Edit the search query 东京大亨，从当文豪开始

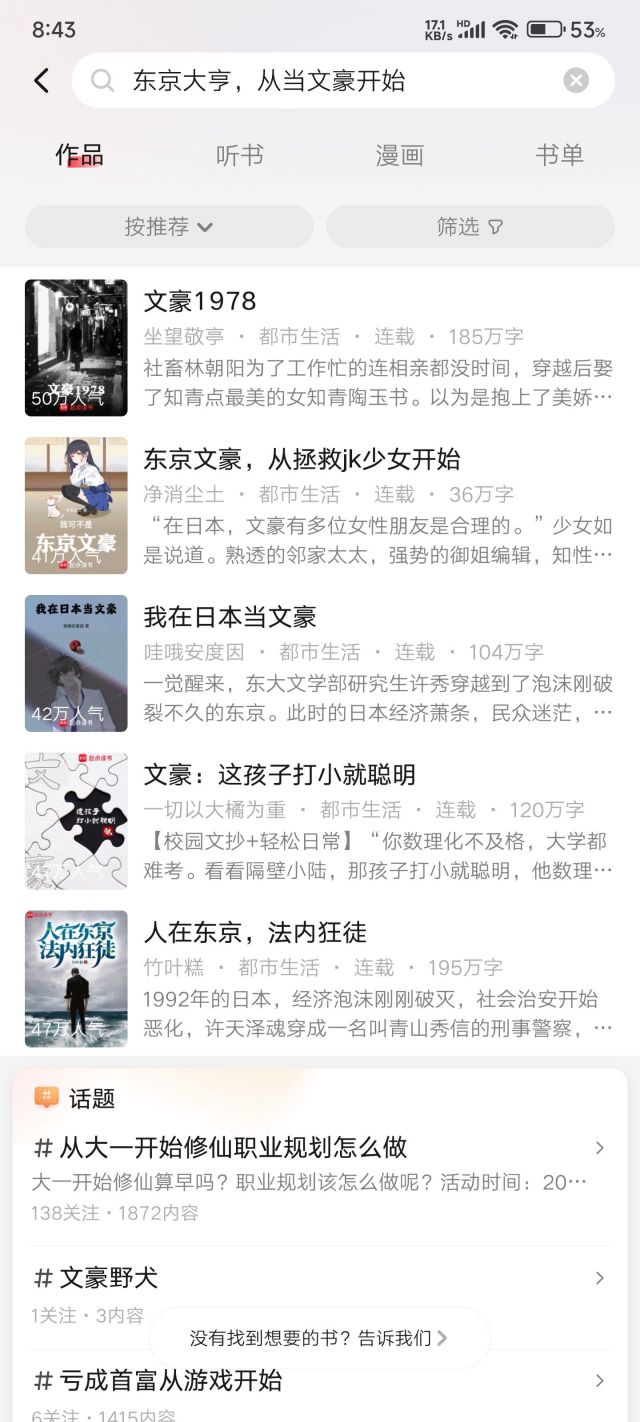click(300, 81)
